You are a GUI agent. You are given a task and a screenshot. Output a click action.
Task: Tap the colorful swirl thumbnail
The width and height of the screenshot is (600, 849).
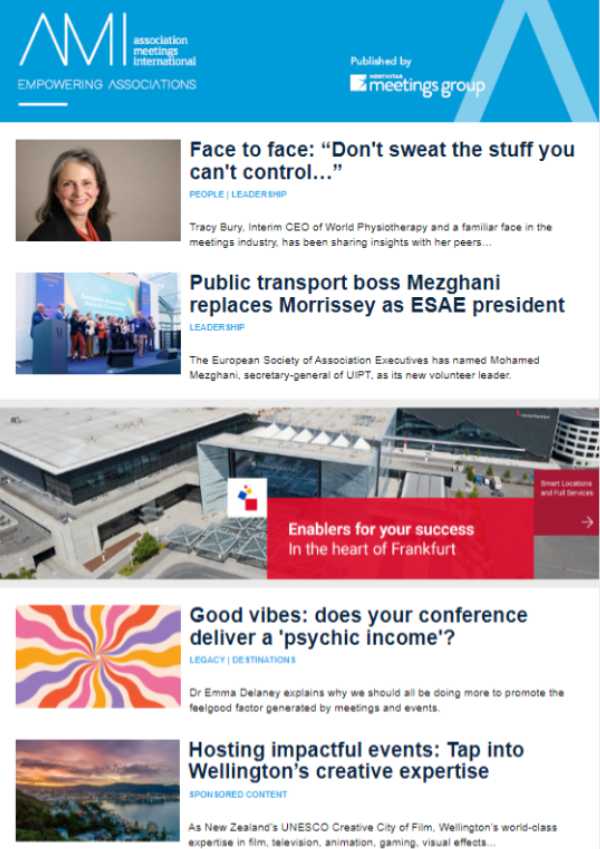97,656
